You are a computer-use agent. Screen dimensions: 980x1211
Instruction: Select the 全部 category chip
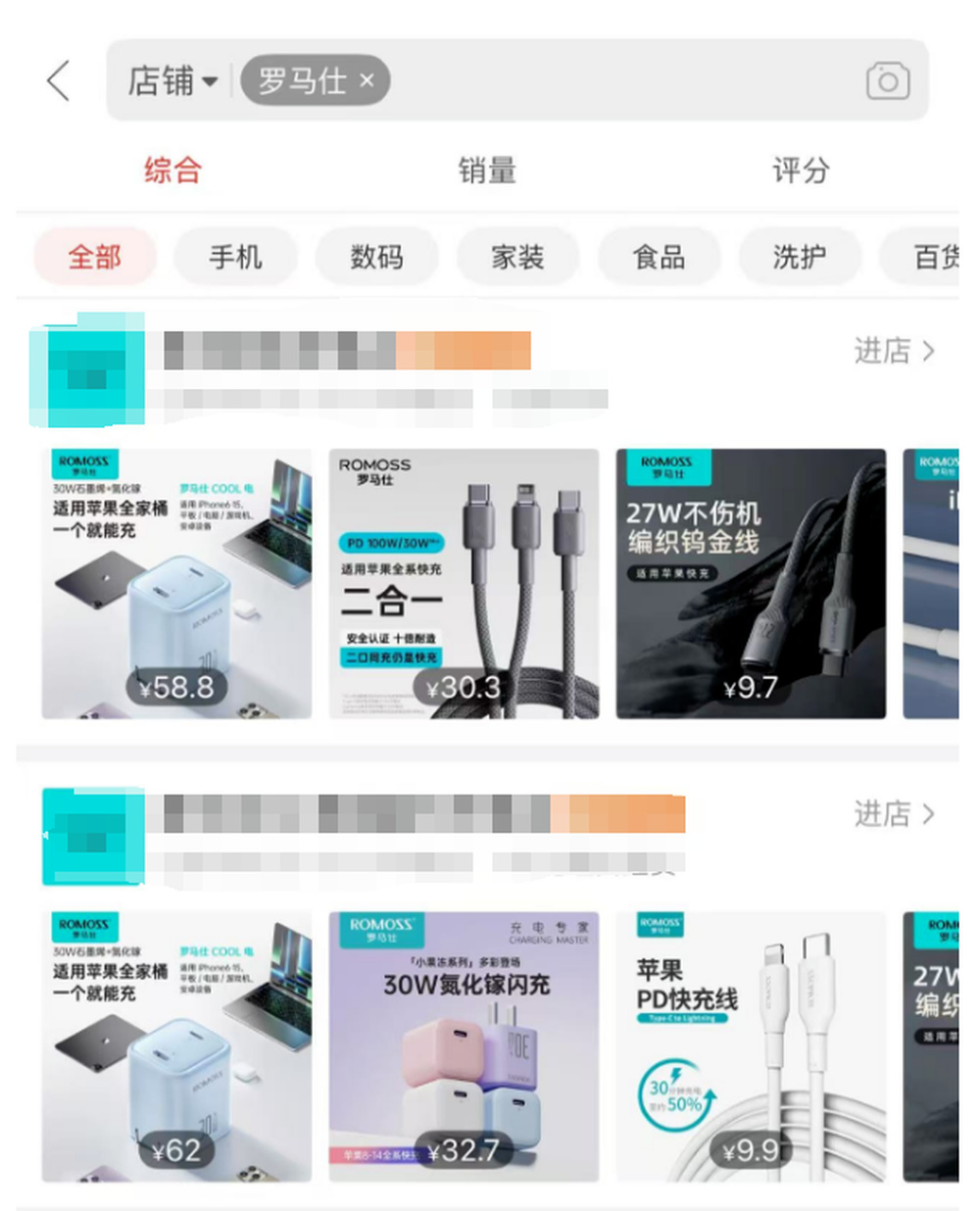coord(95,258)
